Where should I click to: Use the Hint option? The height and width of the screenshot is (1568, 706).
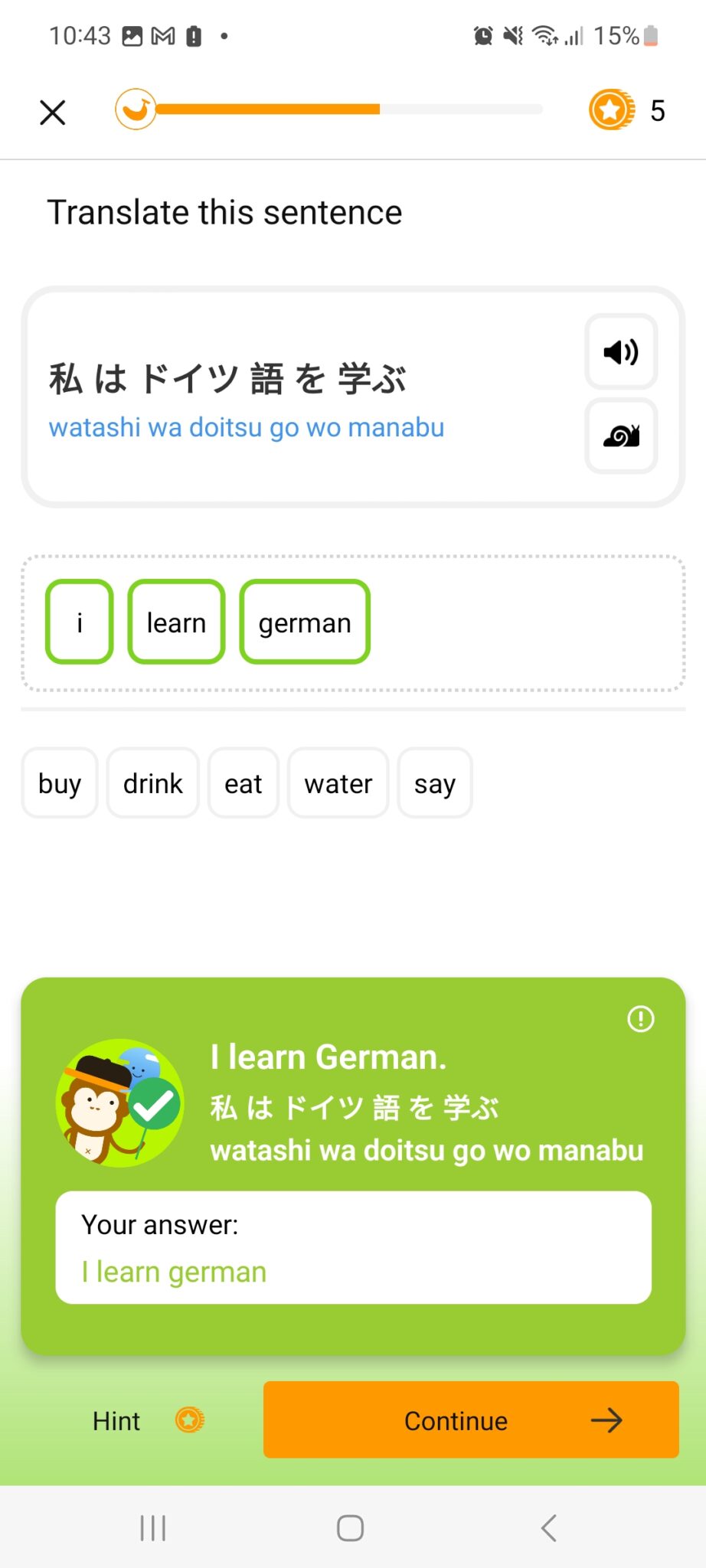pyautogui.click(x=116, y=1421)
